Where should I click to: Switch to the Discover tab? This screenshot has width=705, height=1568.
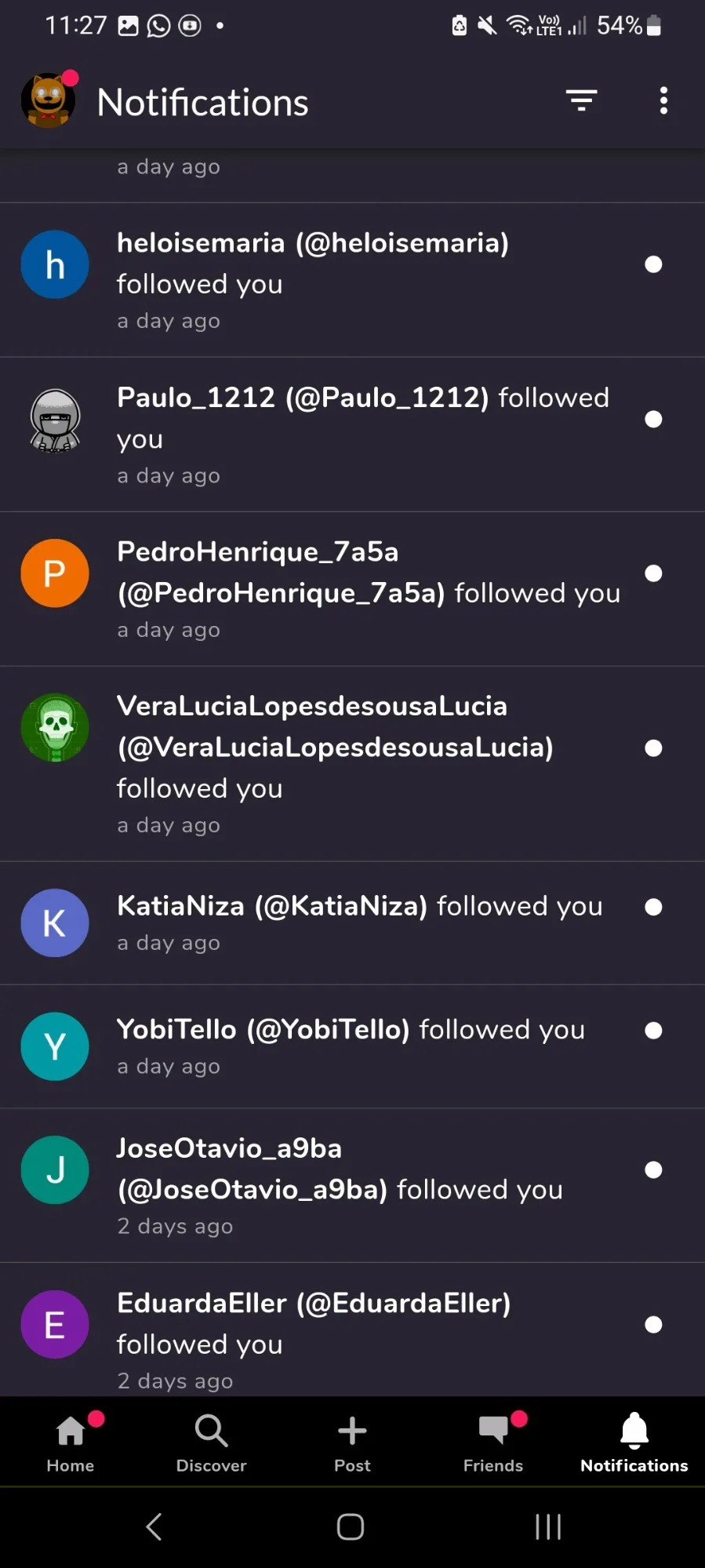211,1443
